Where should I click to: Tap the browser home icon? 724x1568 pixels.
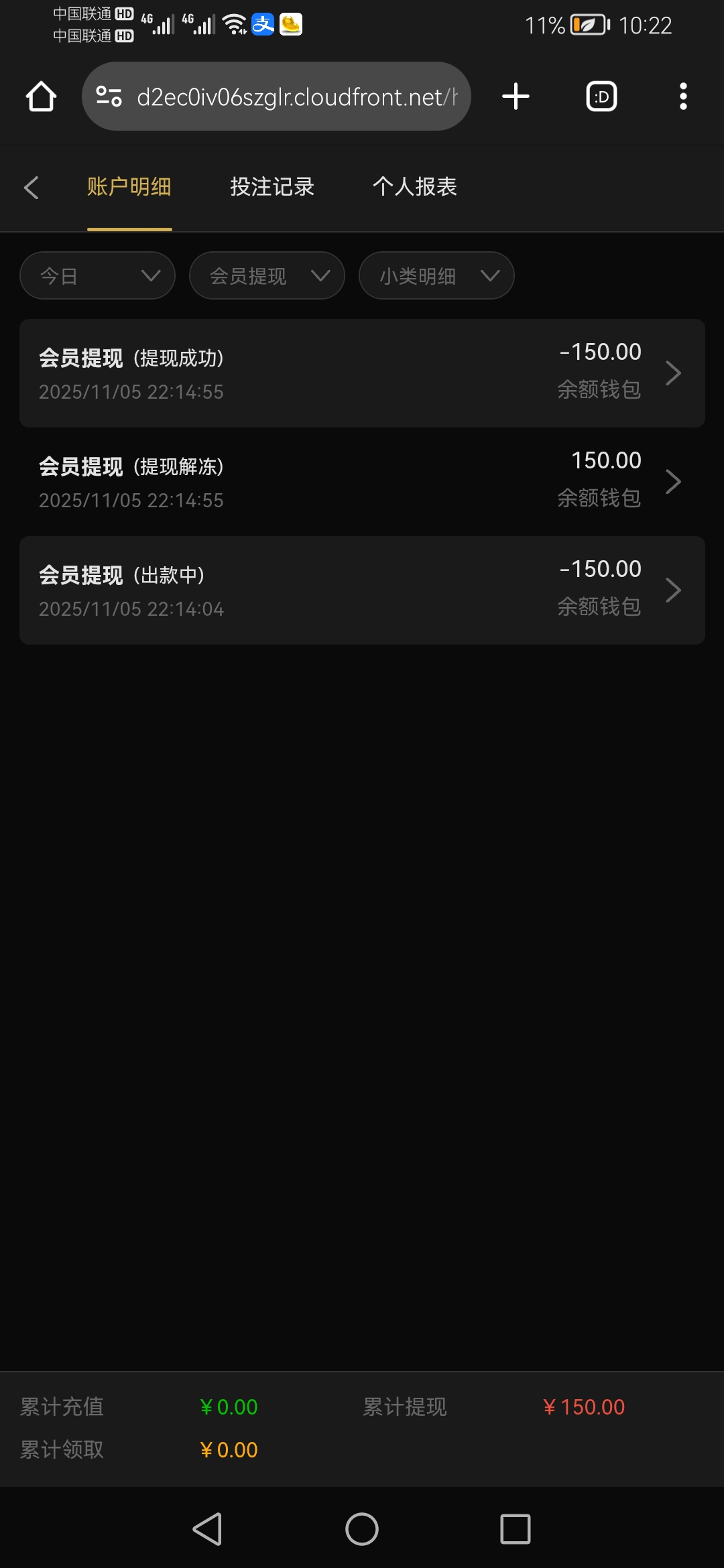tap(41, 96)
